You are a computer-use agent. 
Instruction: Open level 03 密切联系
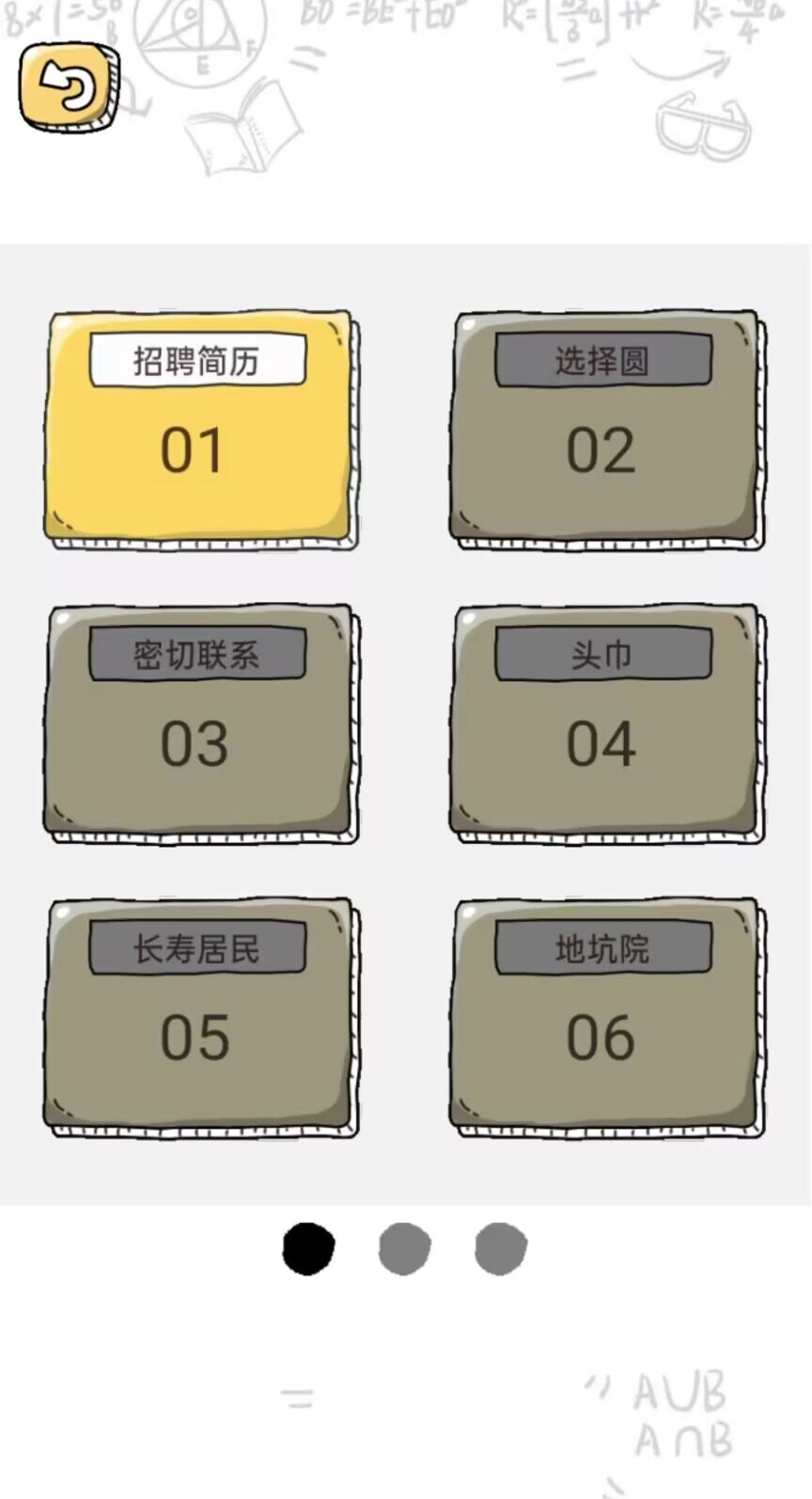(x=199, y=722)
